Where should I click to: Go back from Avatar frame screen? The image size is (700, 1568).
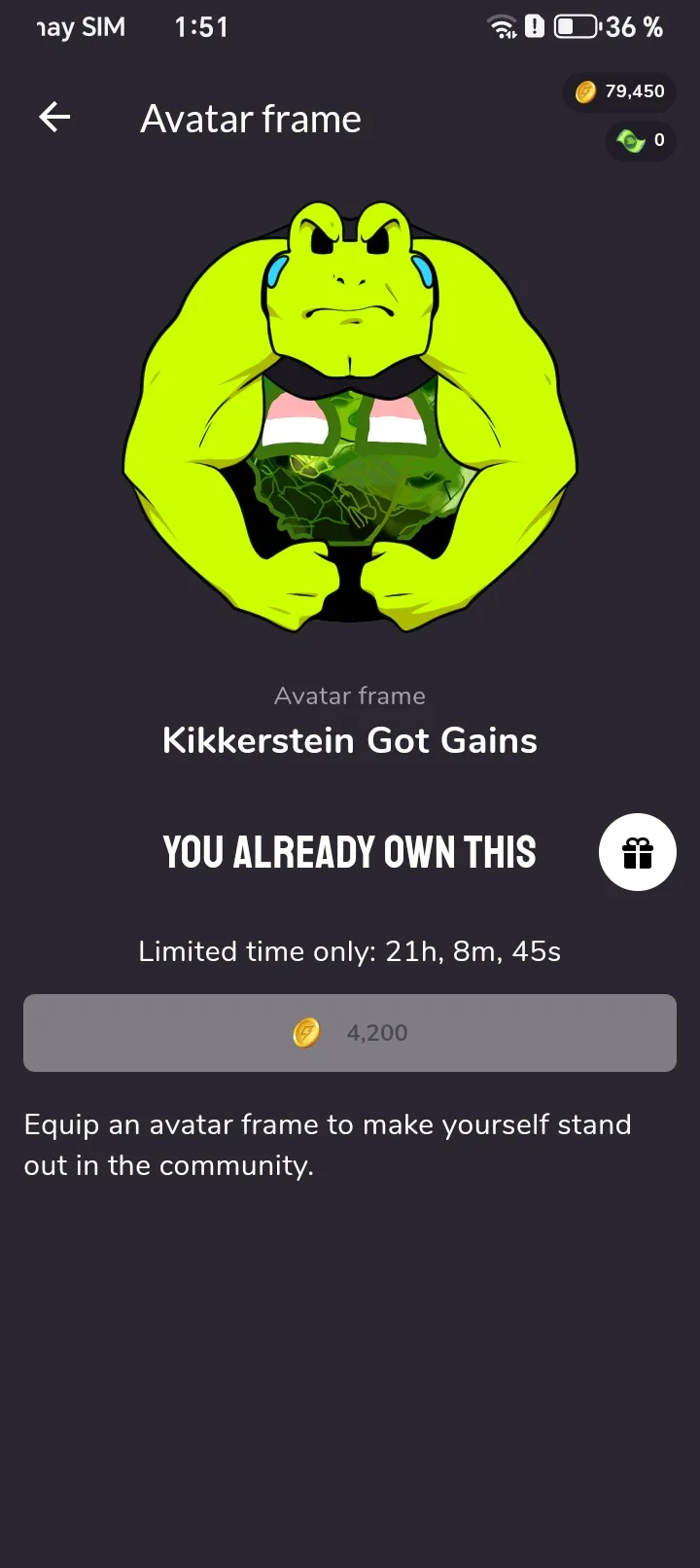54,118
